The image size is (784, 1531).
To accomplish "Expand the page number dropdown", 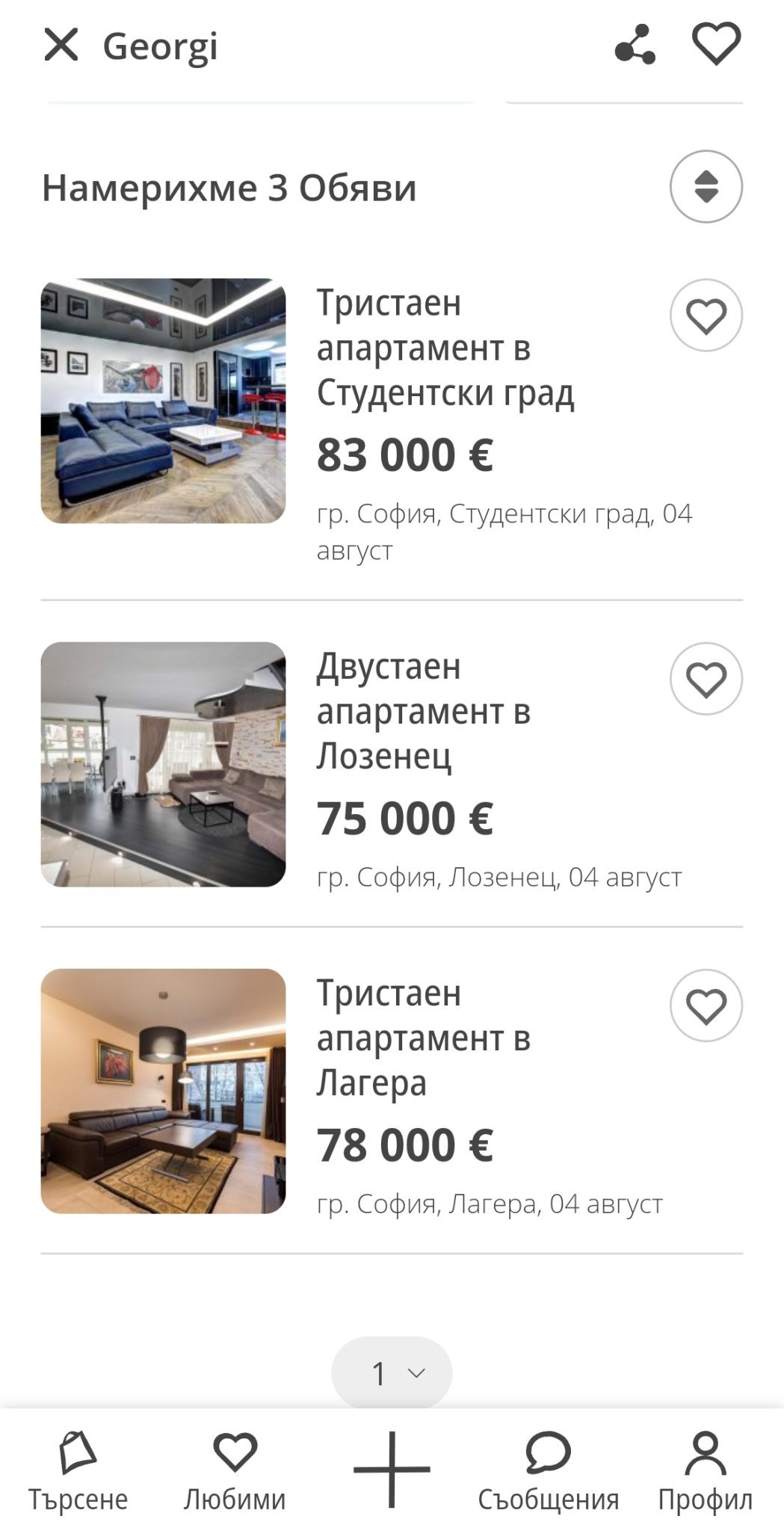I will tap(392, 1373).
